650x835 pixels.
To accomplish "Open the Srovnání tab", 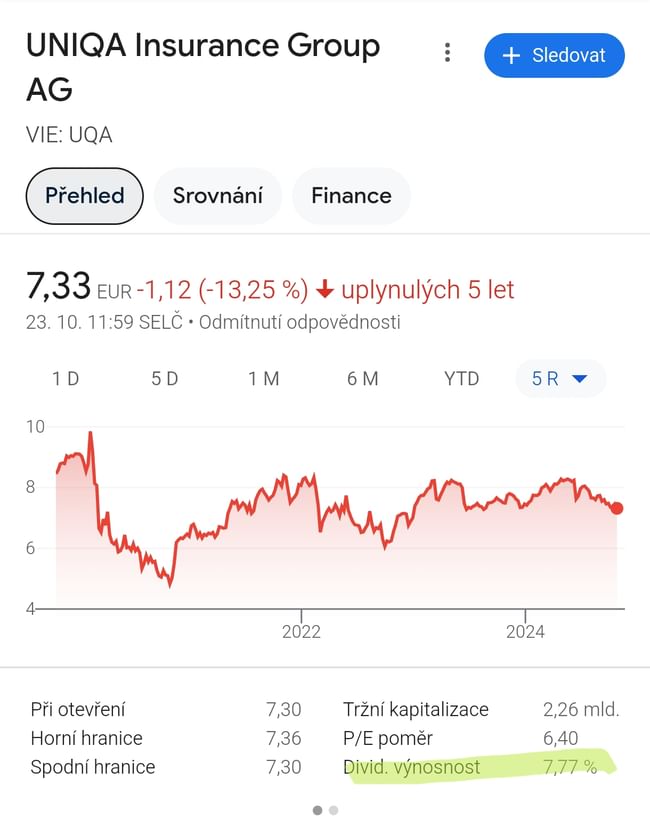I will coord(217,195).
